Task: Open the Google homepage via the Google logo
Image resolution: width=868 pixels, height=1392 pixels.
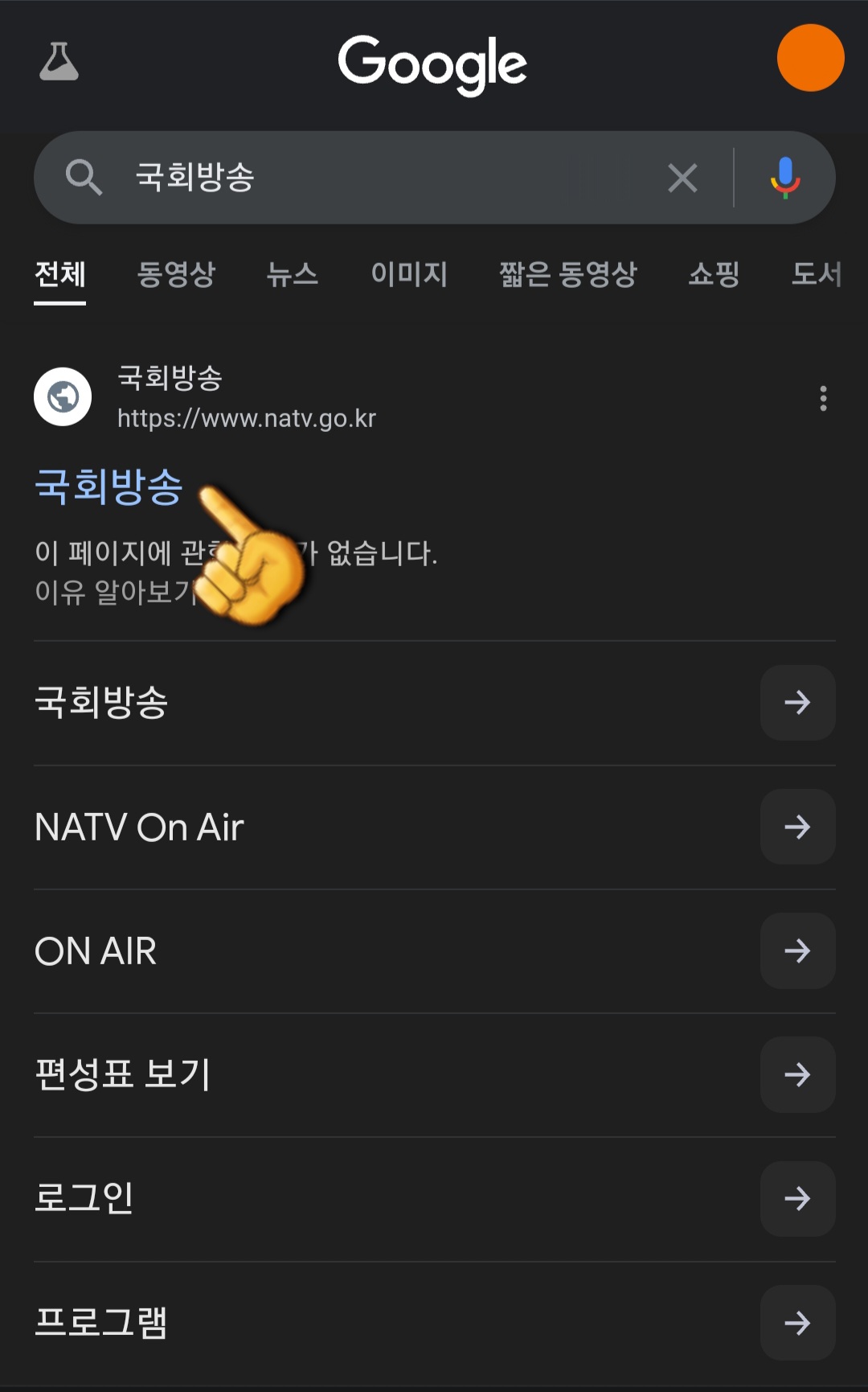Action: coord(434,64)
